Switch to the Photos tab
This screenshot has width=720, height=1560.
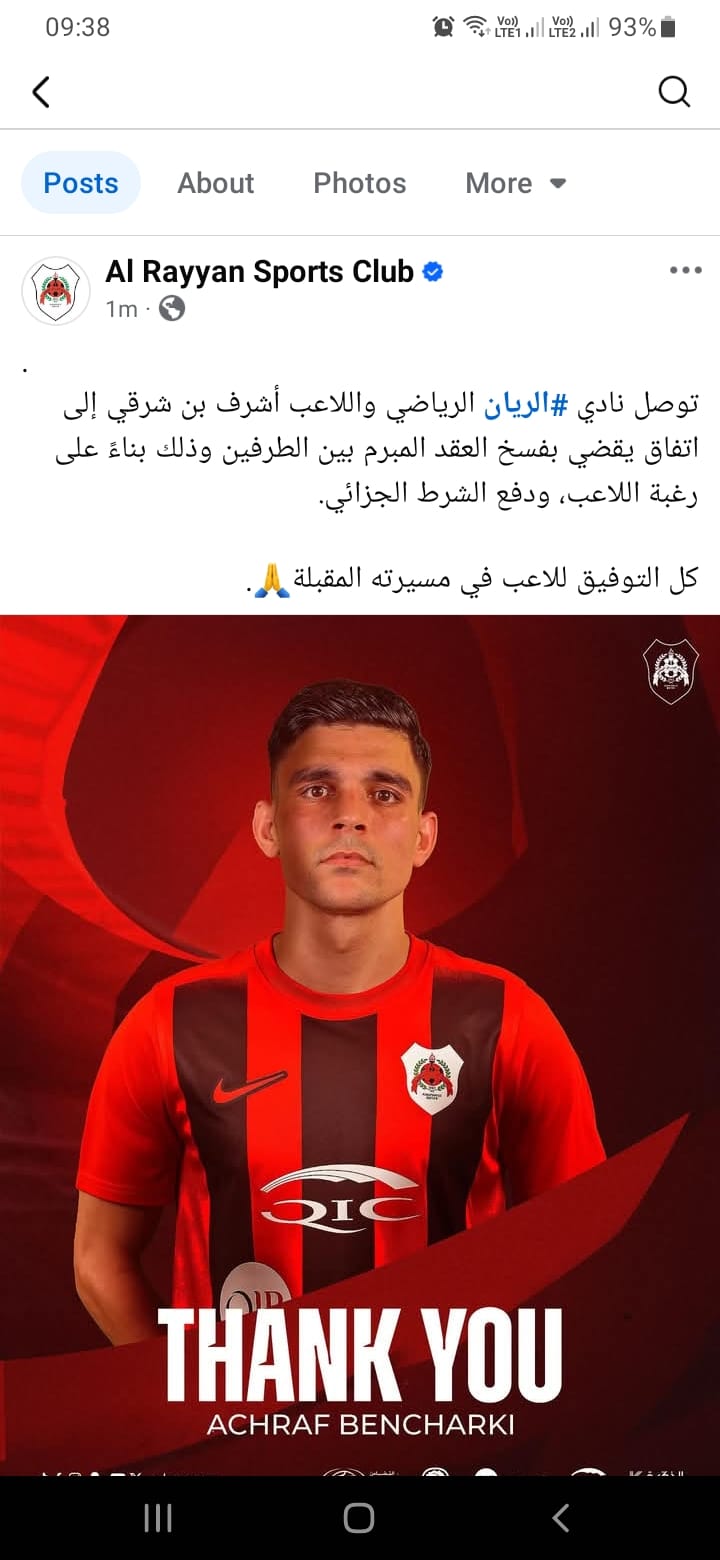(359, 183)
